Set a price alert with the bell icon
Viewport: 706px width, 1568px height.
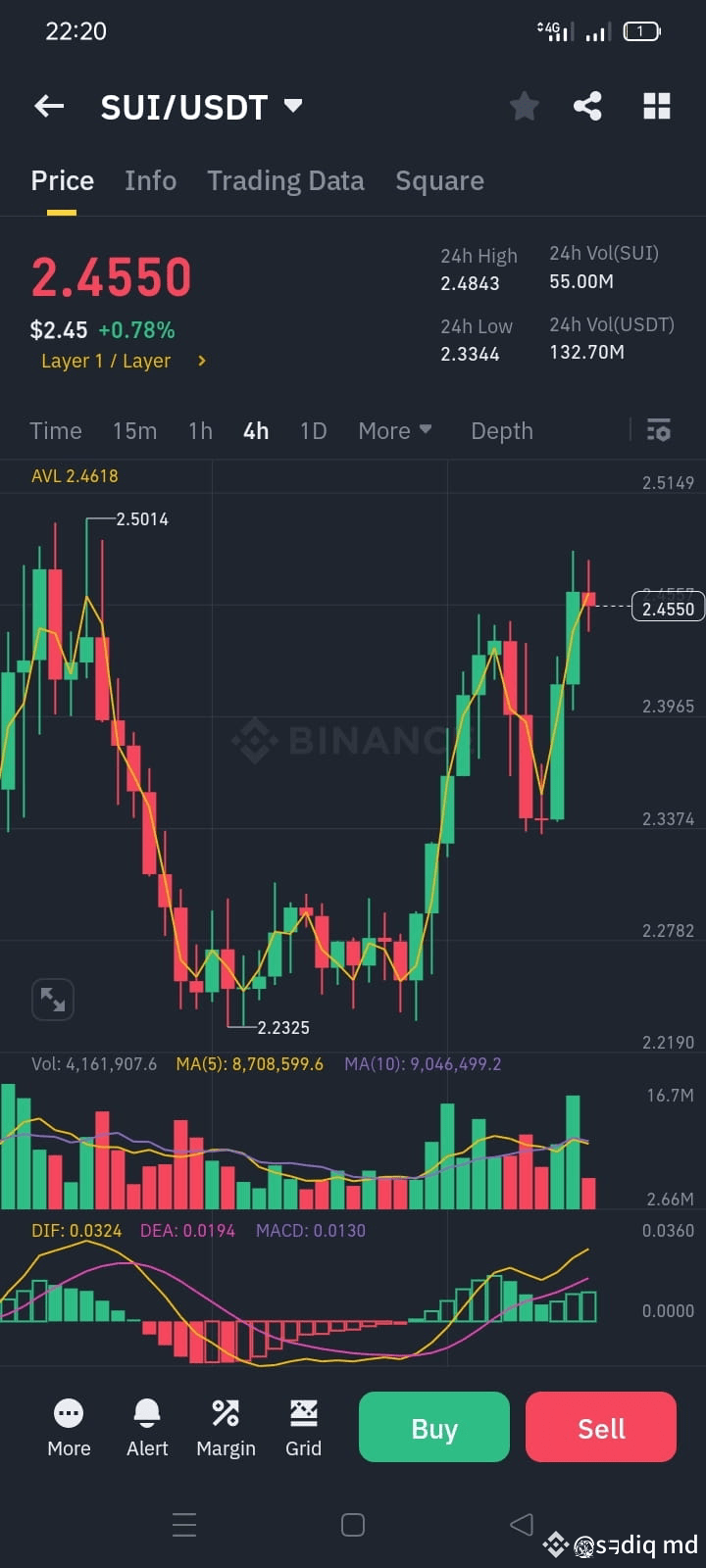pyautogui.click(x=147, y=1427)
